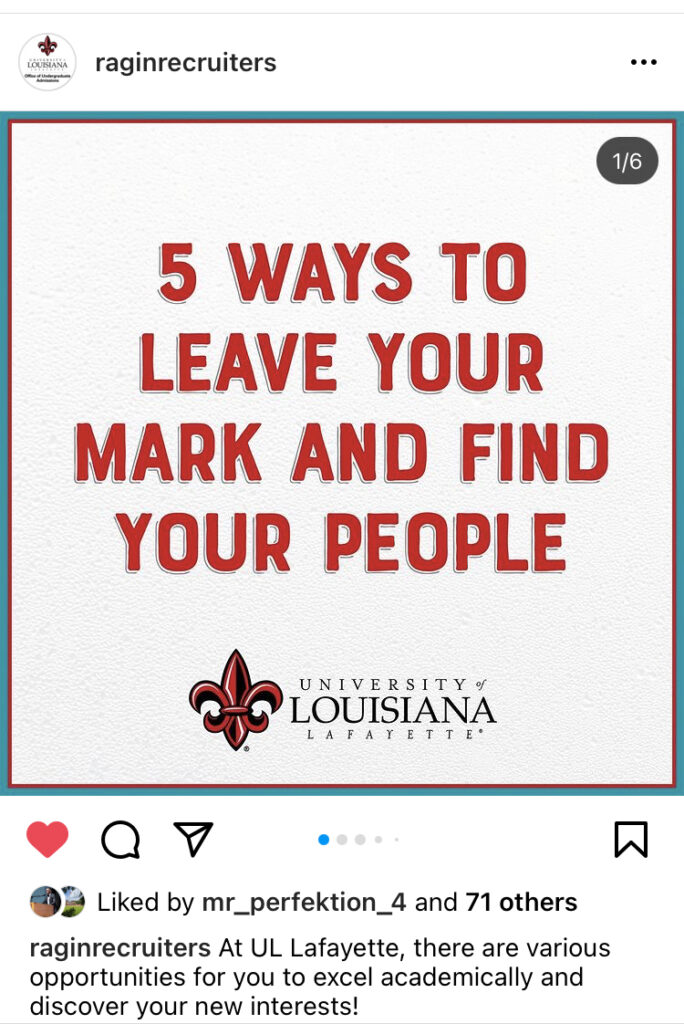Share the post via the paper plane icon
Image resolution: width=684 pixels, height=1024 pixels.
click(x=193, y=839)
